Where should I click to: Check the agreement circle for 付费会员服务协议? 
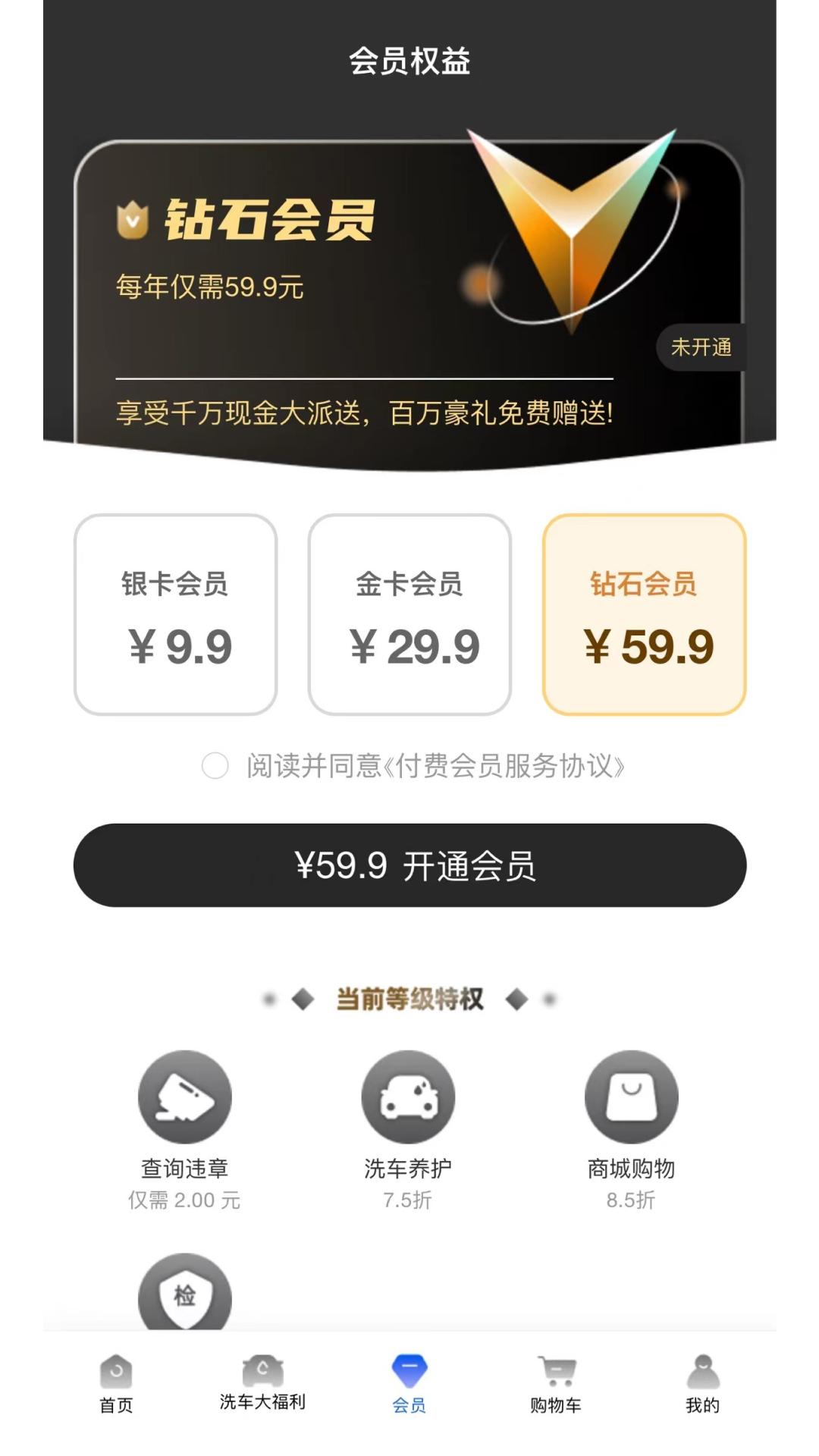tap(215, 766)
